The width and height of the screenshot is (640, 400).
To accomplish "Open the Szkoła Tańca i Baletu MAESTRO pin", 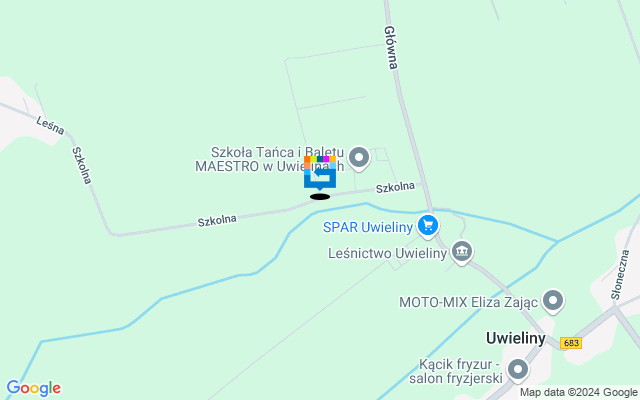I will click(x=359, y=157).
